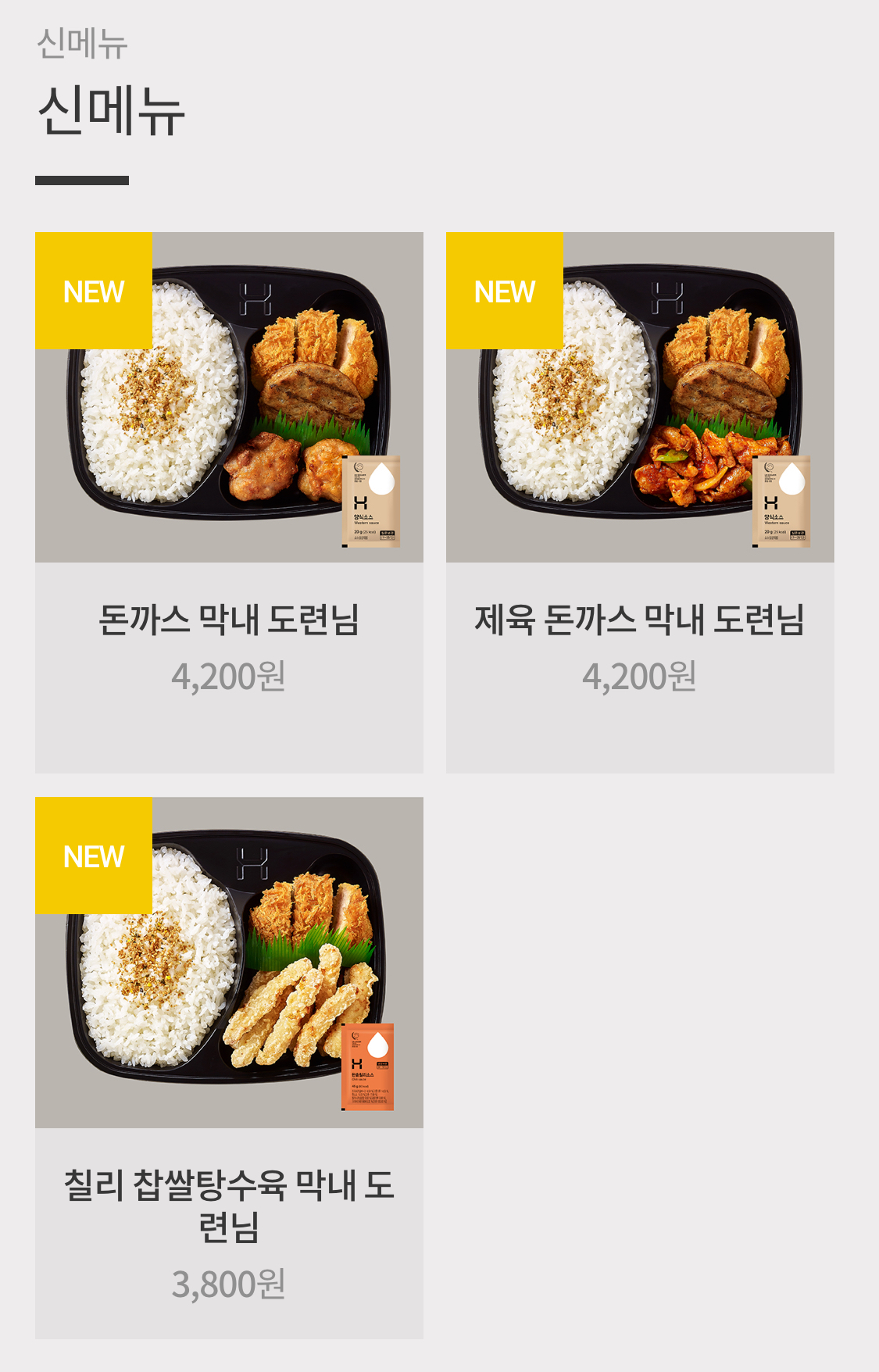The height and width of the screenshot is (1372, 879).
Task: View the 제육 돈까스 막내 도련님 item
Action: [x=640, y=502]
